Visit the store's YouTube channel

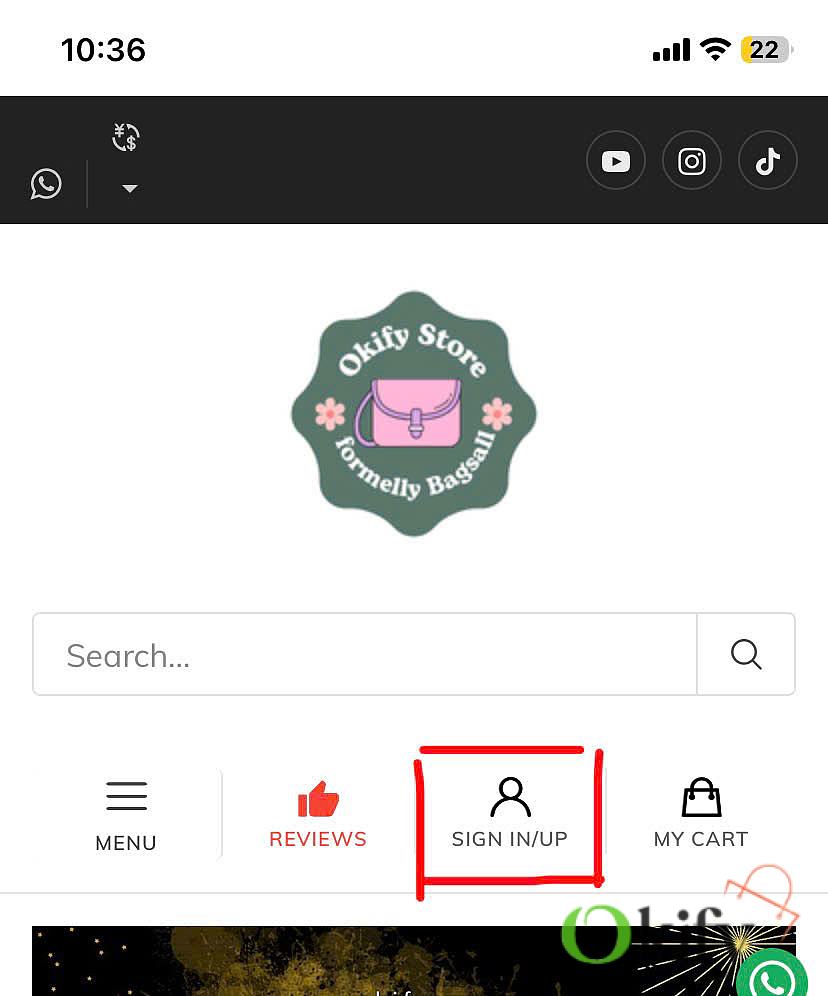coord(615,161)
